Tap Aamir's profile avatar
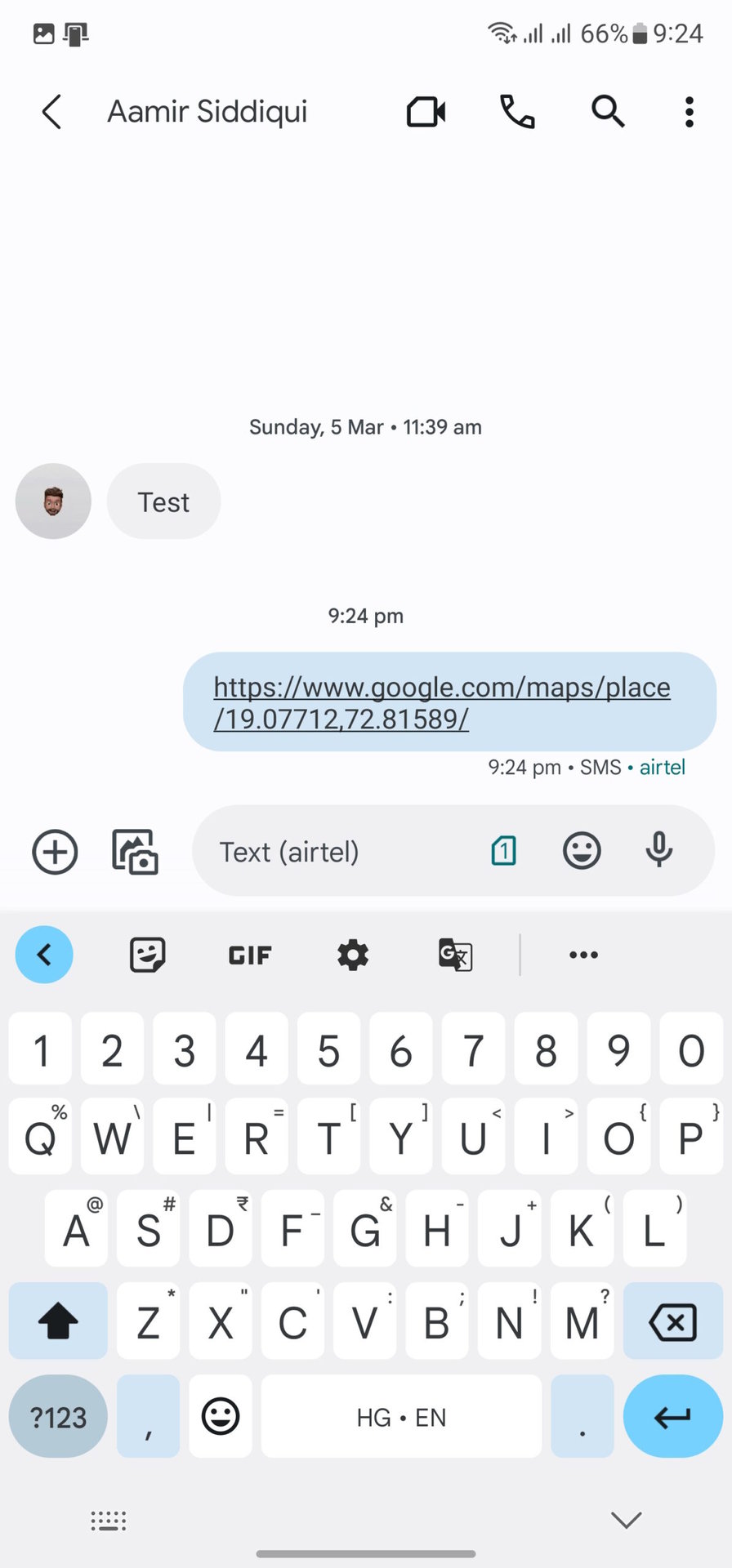This screenshot has height=1568, width=732. pyautogui.click(x=53, y=501)
